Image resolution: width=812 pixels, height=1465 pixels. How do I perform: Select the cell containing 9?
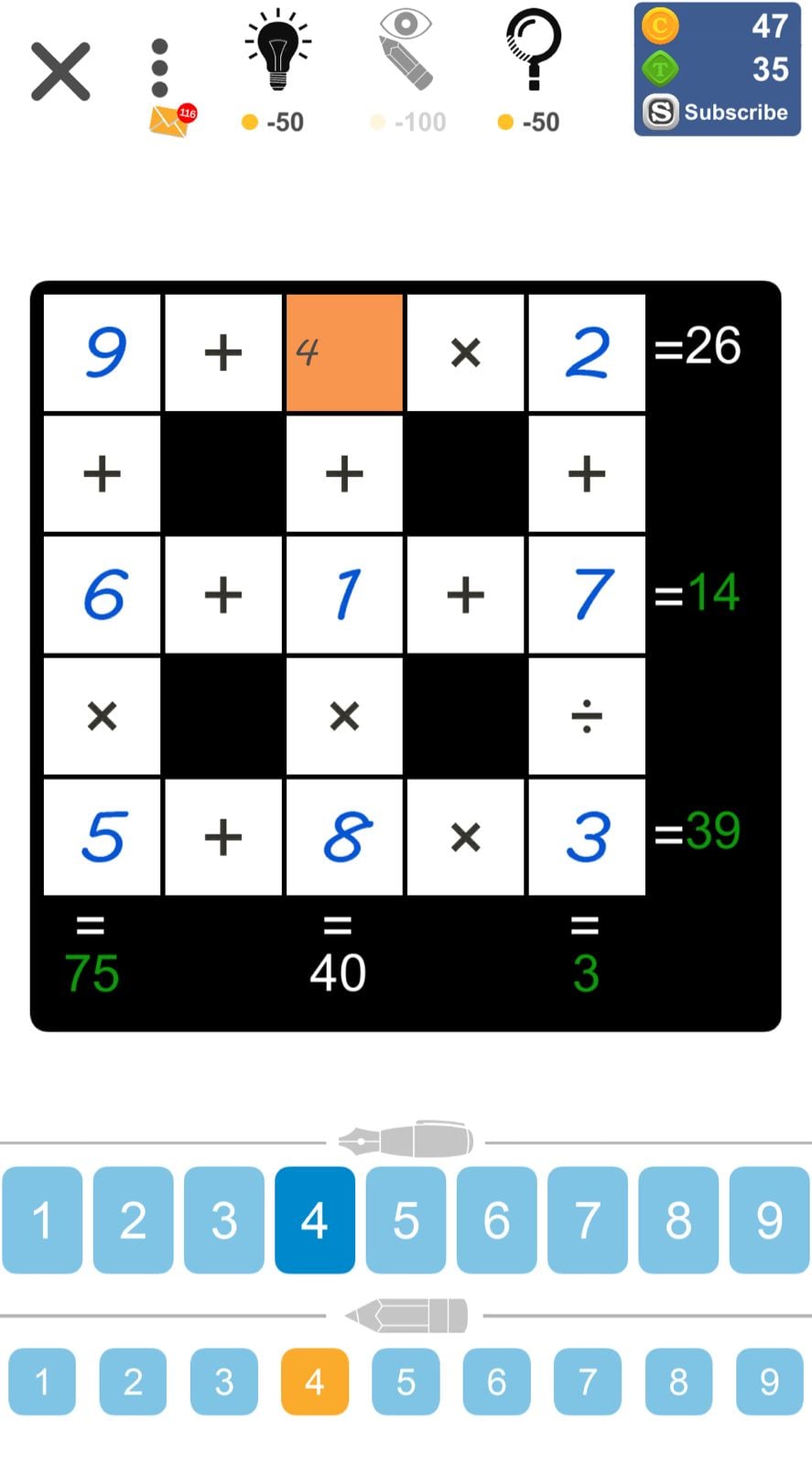103,353
